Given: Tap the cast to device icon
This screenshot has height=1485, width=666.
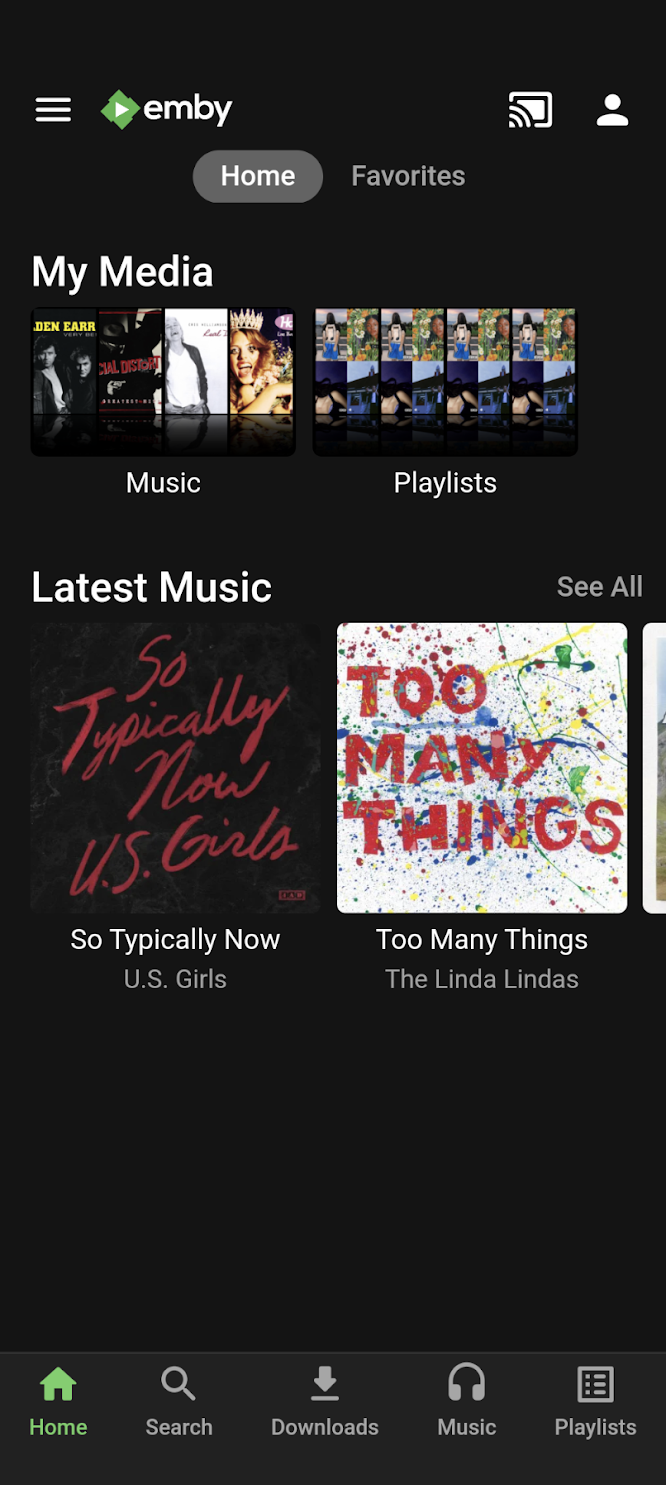Looking at the screenshot, I should click(x=530, y=110).
